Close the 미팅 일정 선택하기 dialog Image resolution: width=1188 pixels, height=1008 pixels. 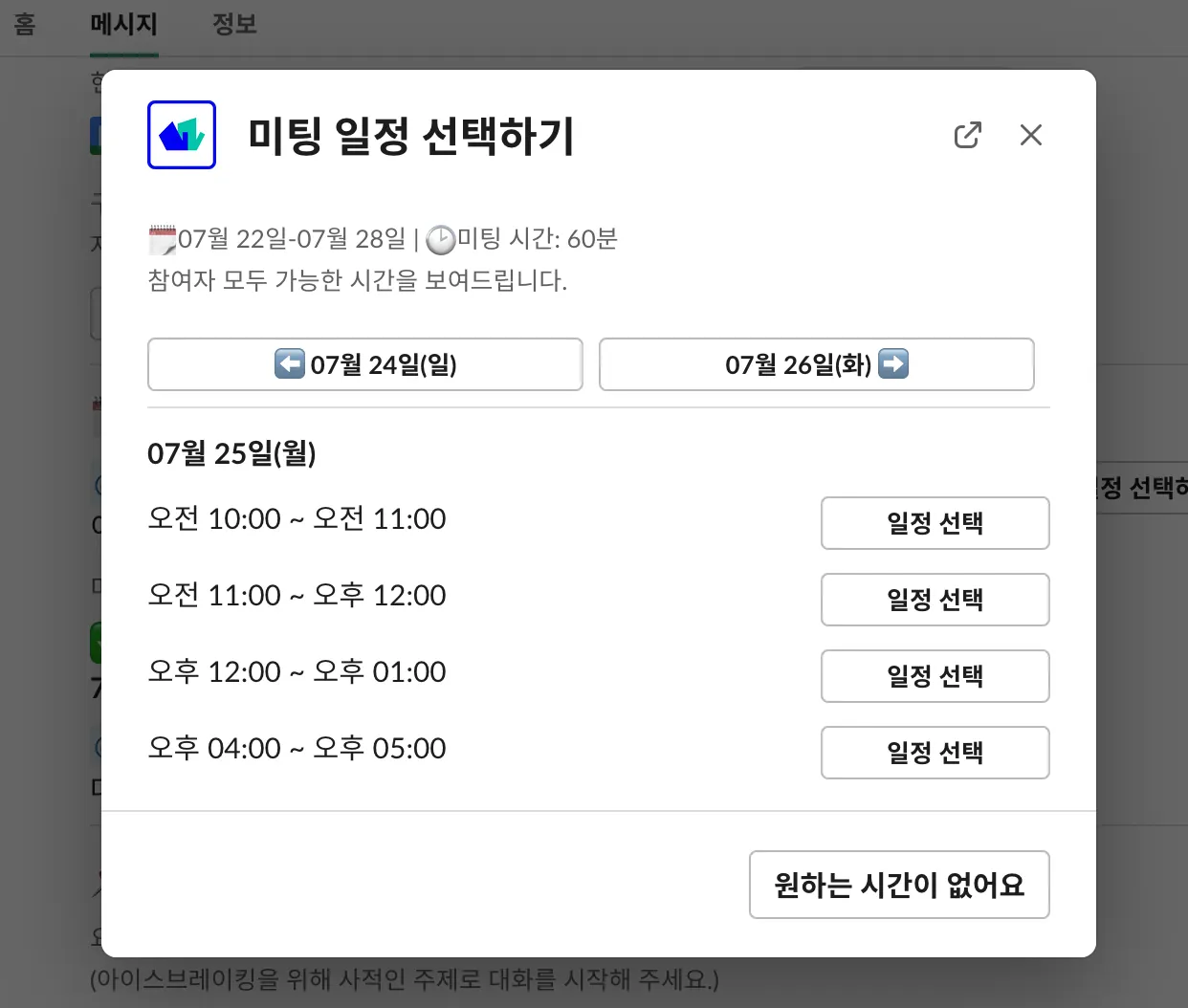coord(1030,135)
